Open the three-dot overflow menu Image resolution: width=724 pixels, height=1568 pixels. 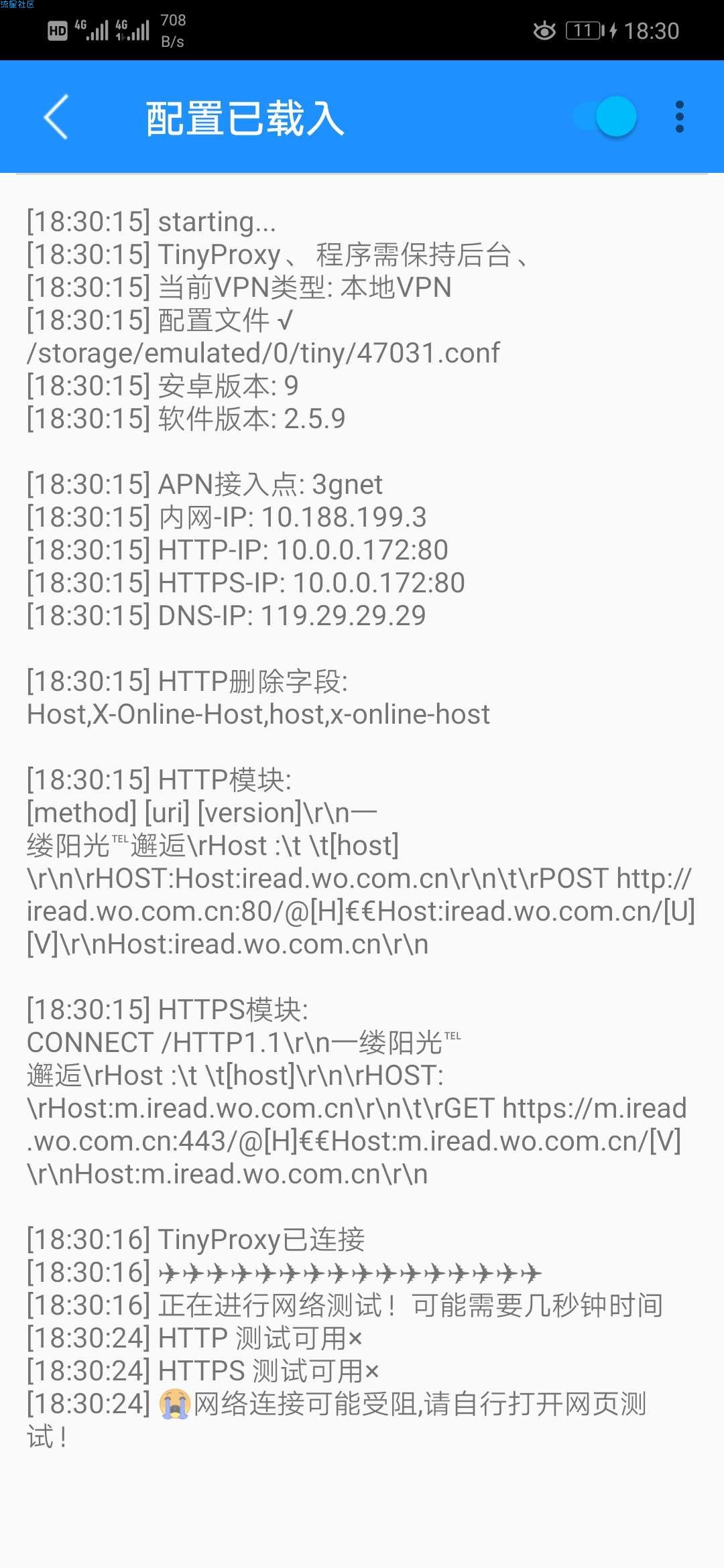pyautogui.click(x=679, y=117)
